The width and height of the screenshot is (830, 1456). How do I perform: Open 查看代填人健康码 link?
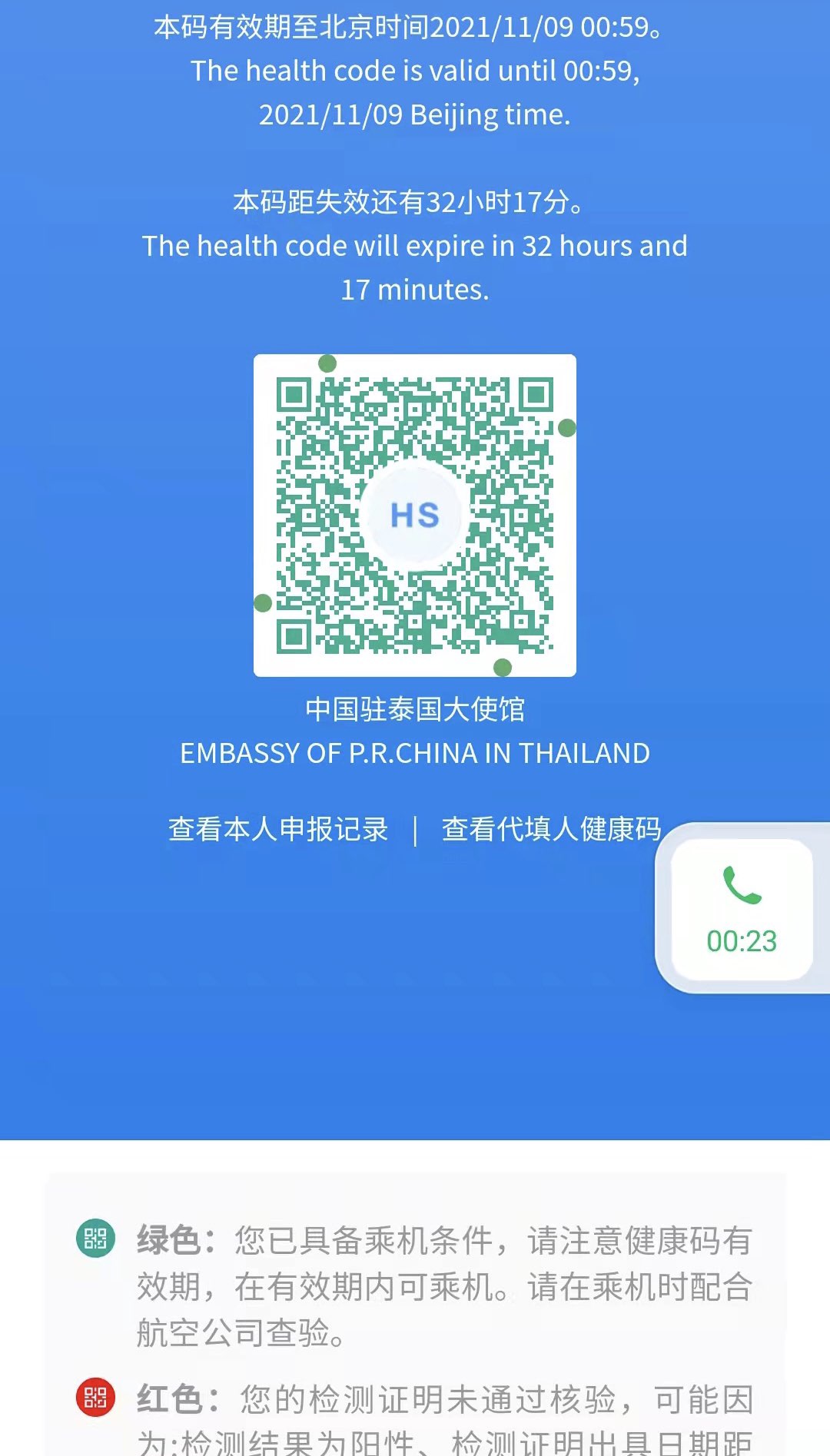pyautogui.click(x=550, y=829)
